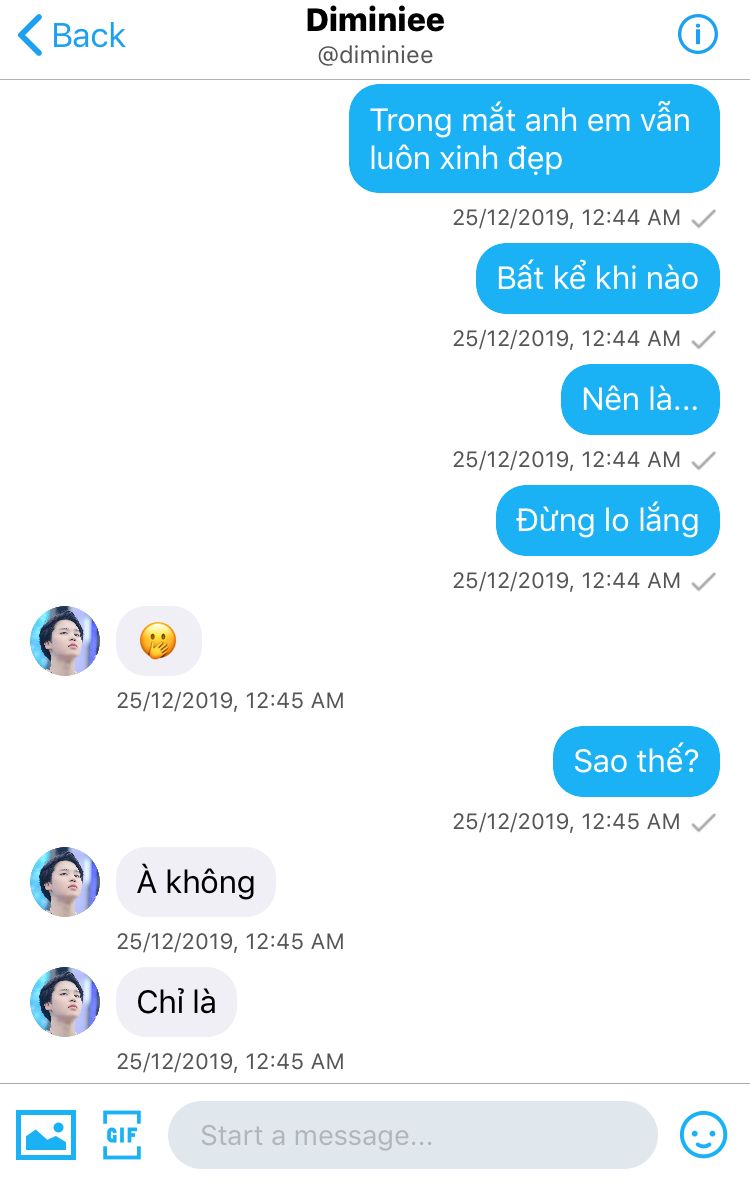Attach a photo to the message

click(x=46, y=1135)
